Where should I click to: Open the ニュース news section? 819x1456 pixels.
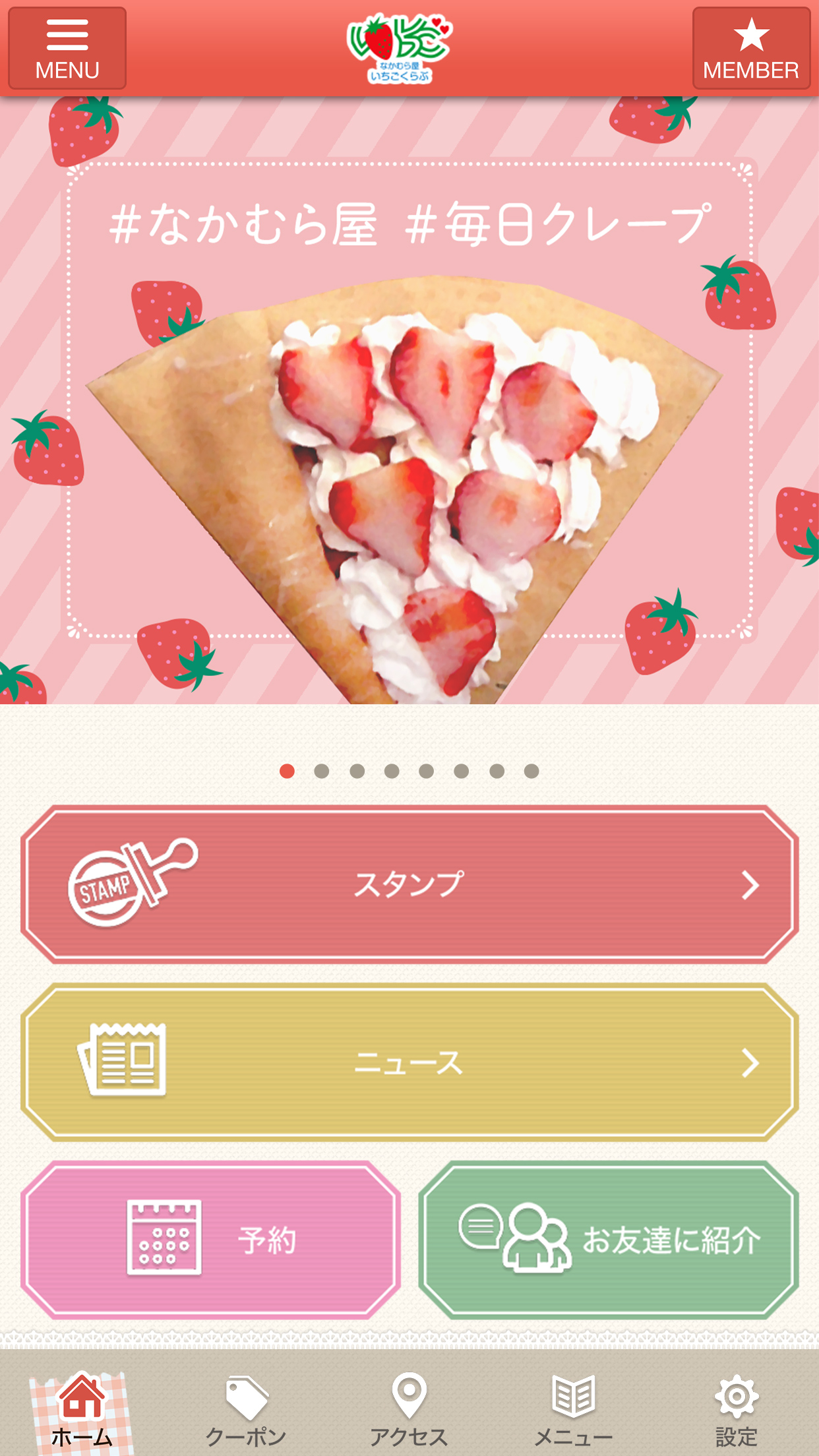tap(409, 1062)
